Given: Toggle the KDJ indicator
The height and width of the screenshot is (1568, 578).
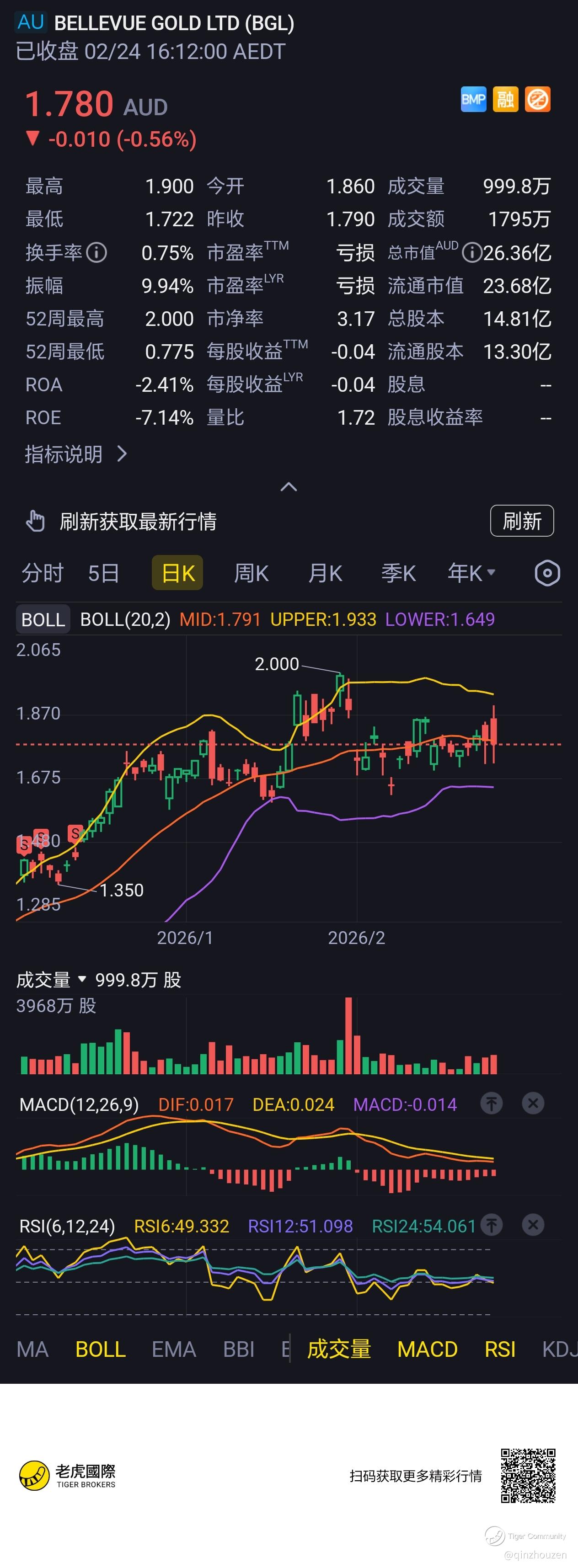Looking at the screenshot, I should (558, 1349).
